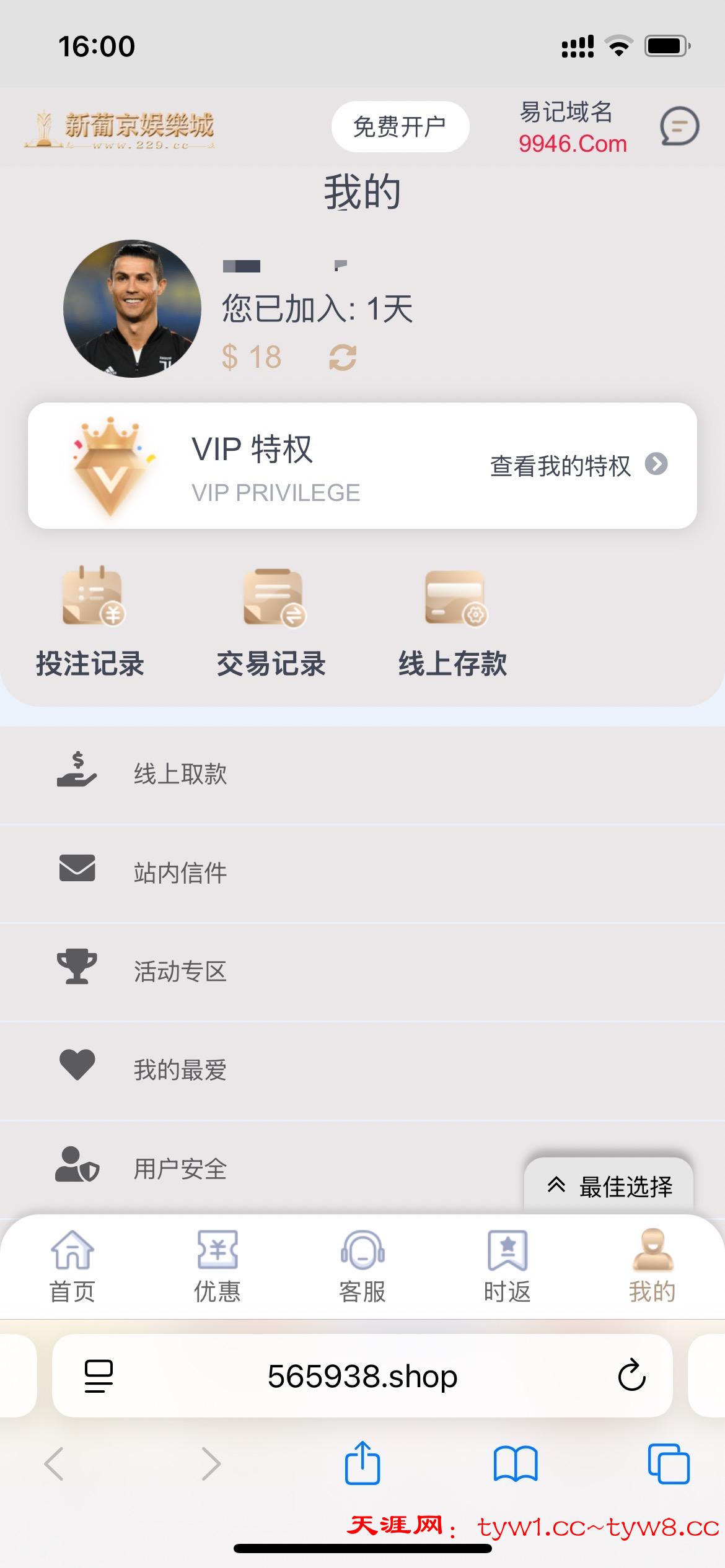The image size is (725, 1568).
Task: Refresh the account balance
Action: point(343,357)
